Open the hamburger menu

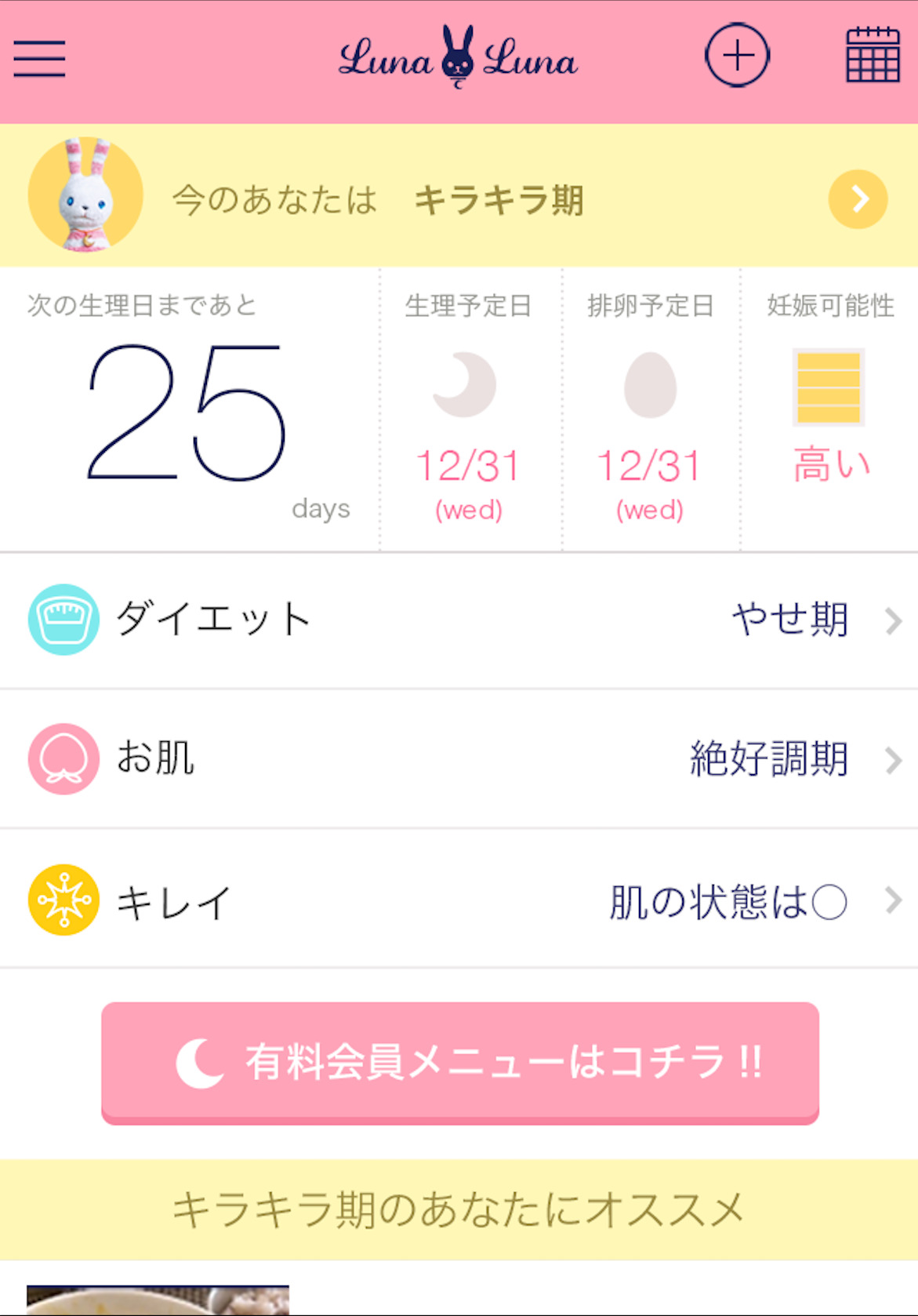(39, 58)
